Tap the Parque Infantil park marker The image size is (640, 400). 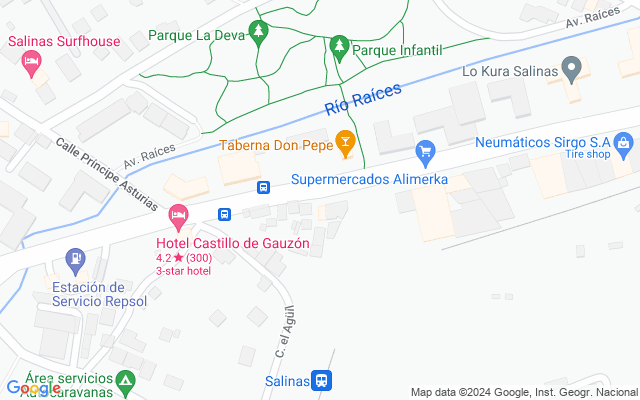pos(340,49)
